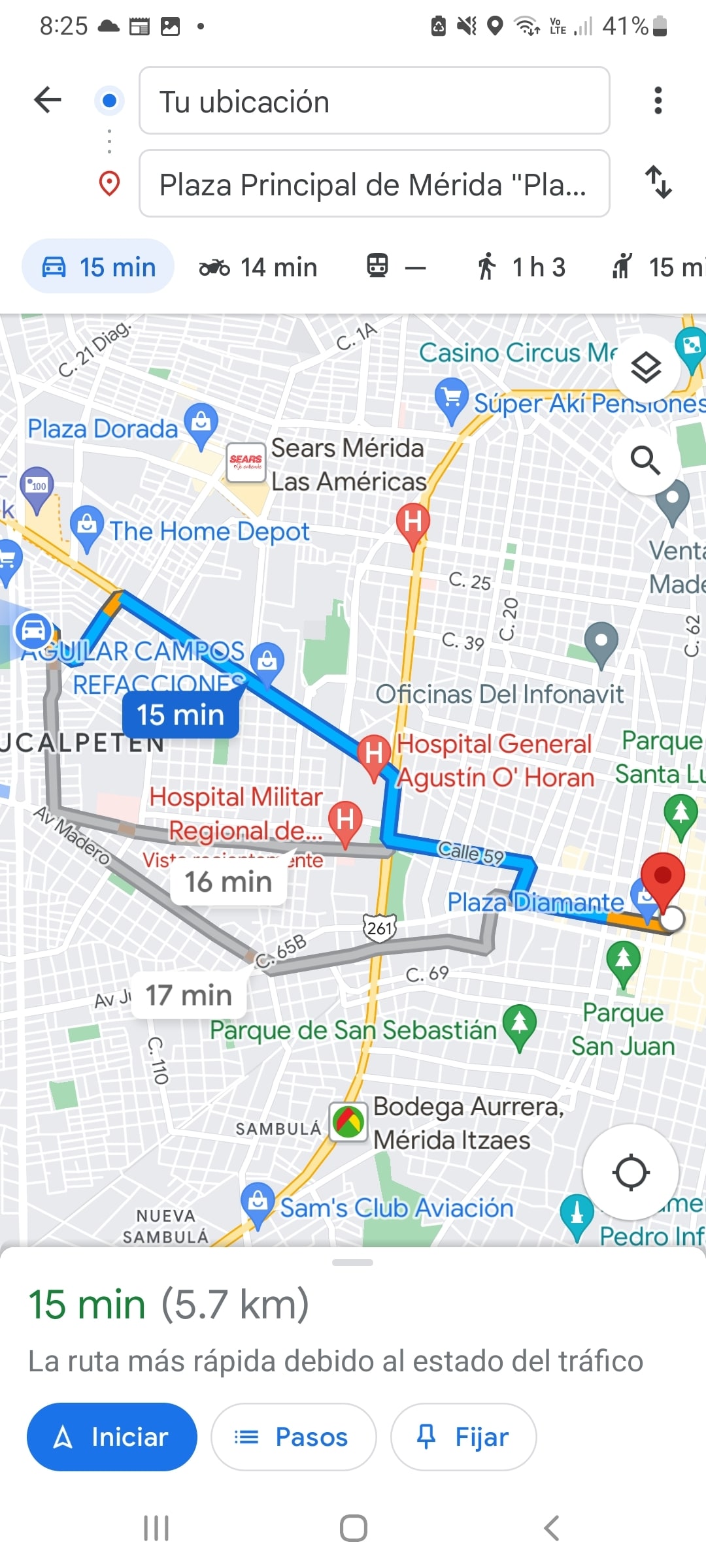The width and height of the screenshot is (706, 1568).
Task: Choose the alternate 17 min route
Action: [188, 996]
